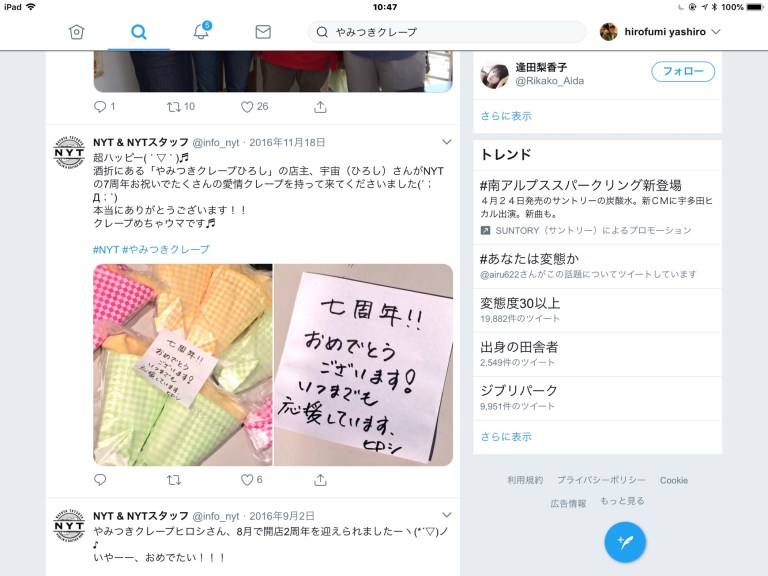Screen dimensions: 768x576
Task: Open the notifications bell
Action: pos(201,32)
